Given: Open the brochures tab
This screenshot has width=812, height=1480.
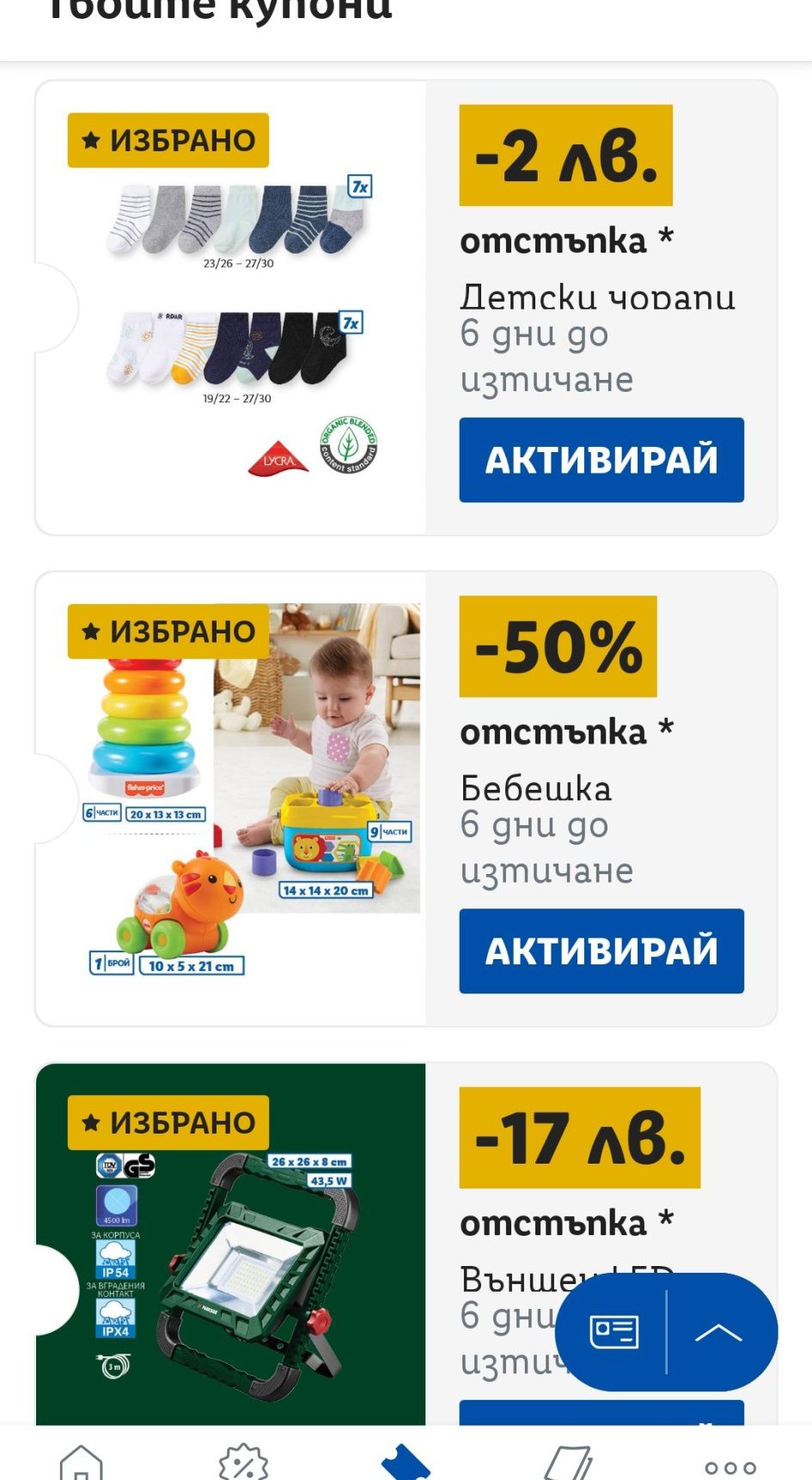Looking at the screenshot, I should point(568,1461).
